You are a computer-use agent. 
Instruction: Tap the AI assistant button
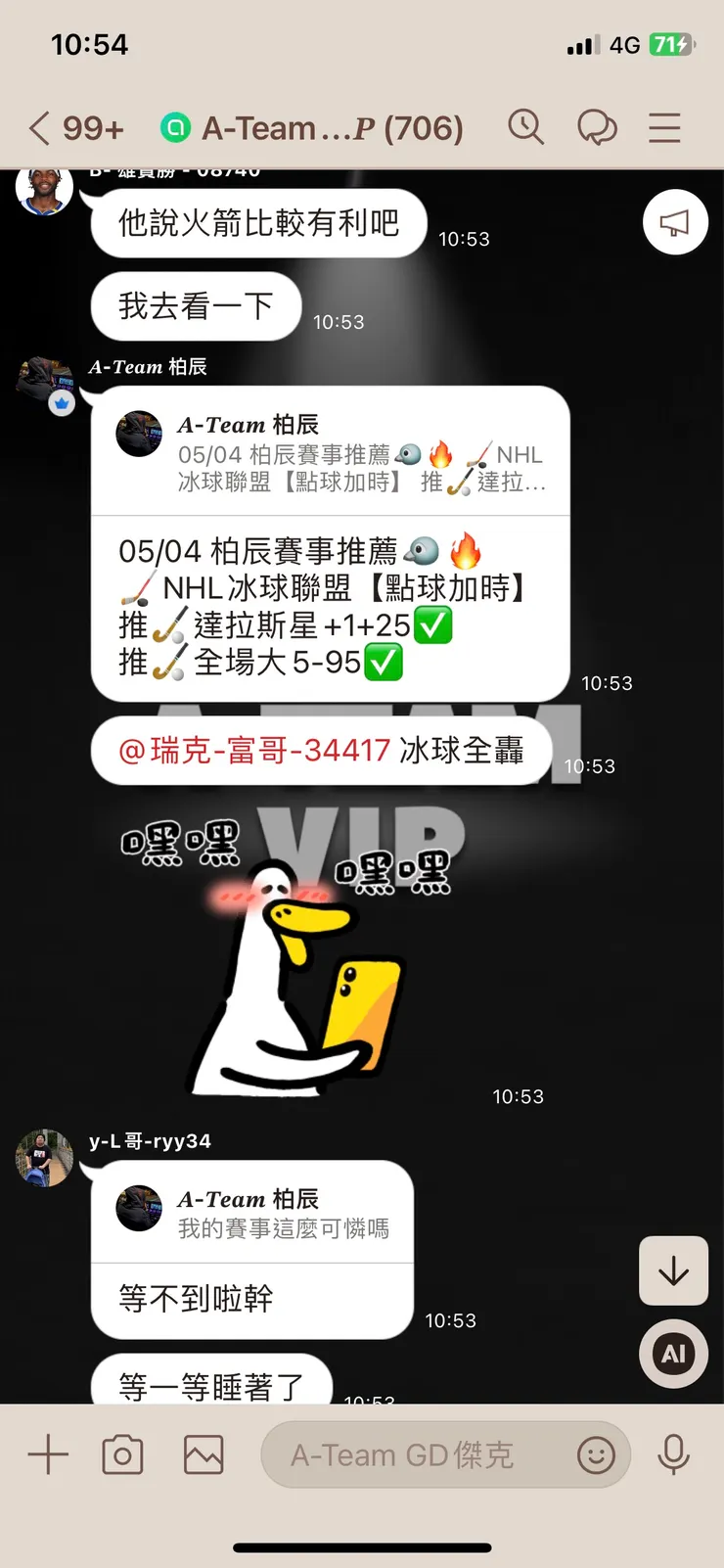click(x=672, y=1354)
